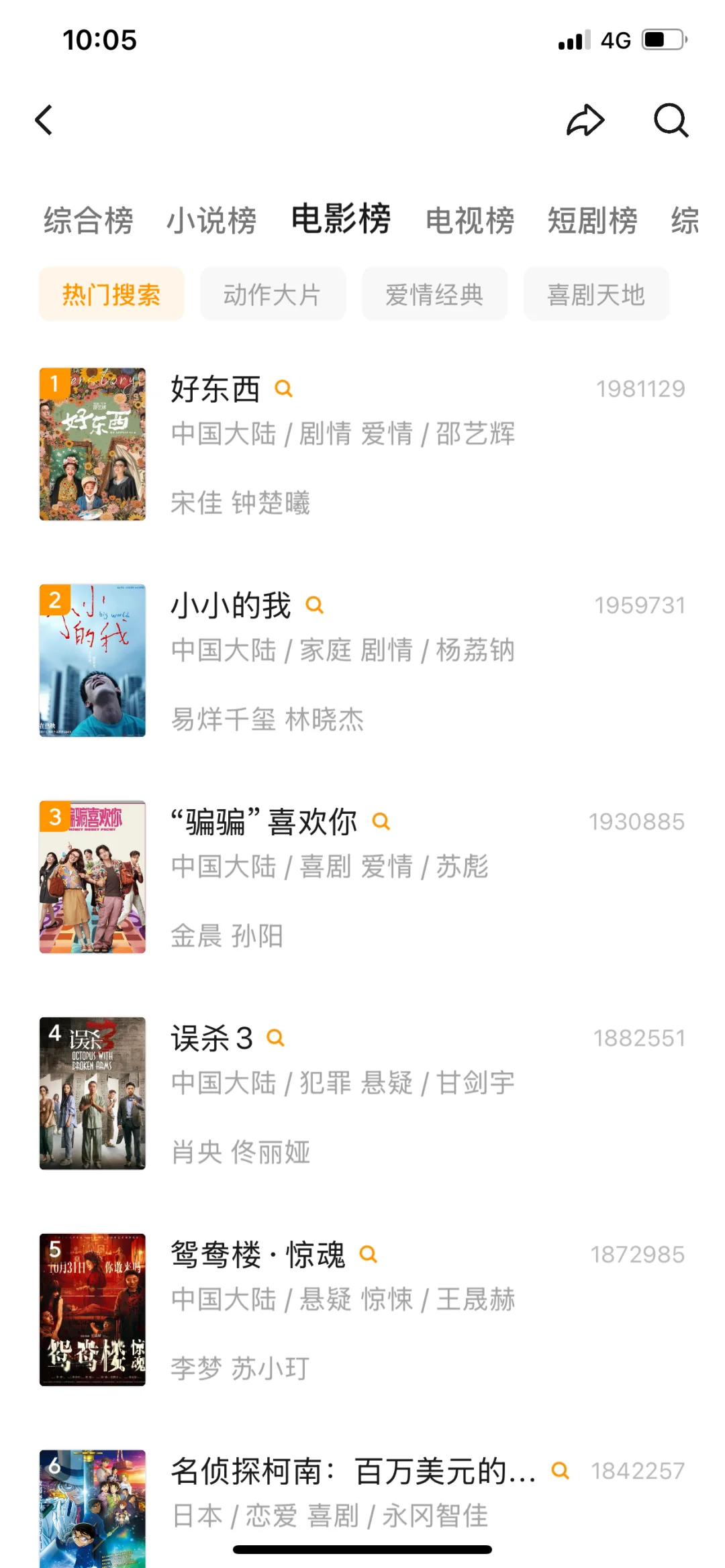Share this ranking list
The width and height of the screenshot is (725, 1568).
[585, 121]
